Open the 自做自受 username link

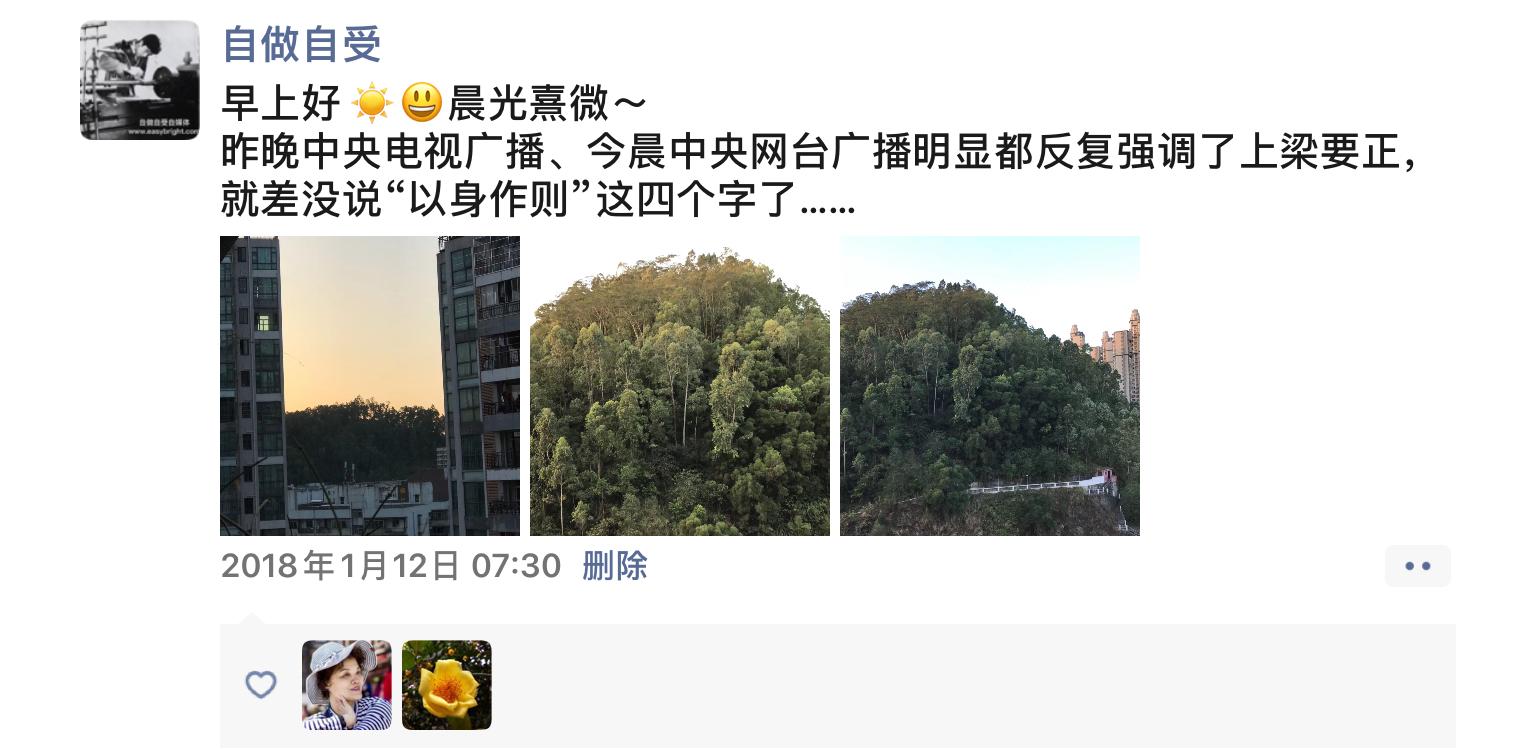pyautogui.click(x=302, y=44)
